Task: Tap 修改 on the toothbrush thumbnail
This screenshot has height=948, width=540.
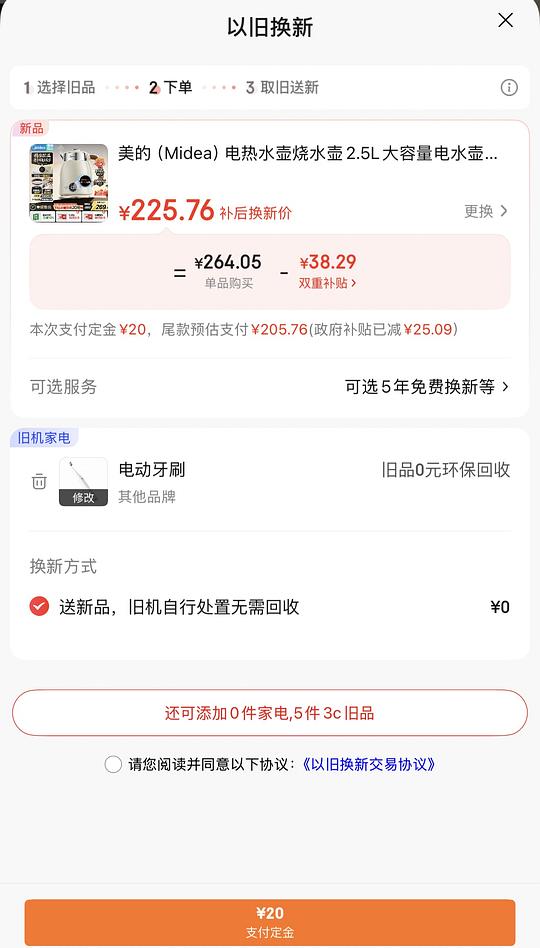Action: tap(83, 497)
